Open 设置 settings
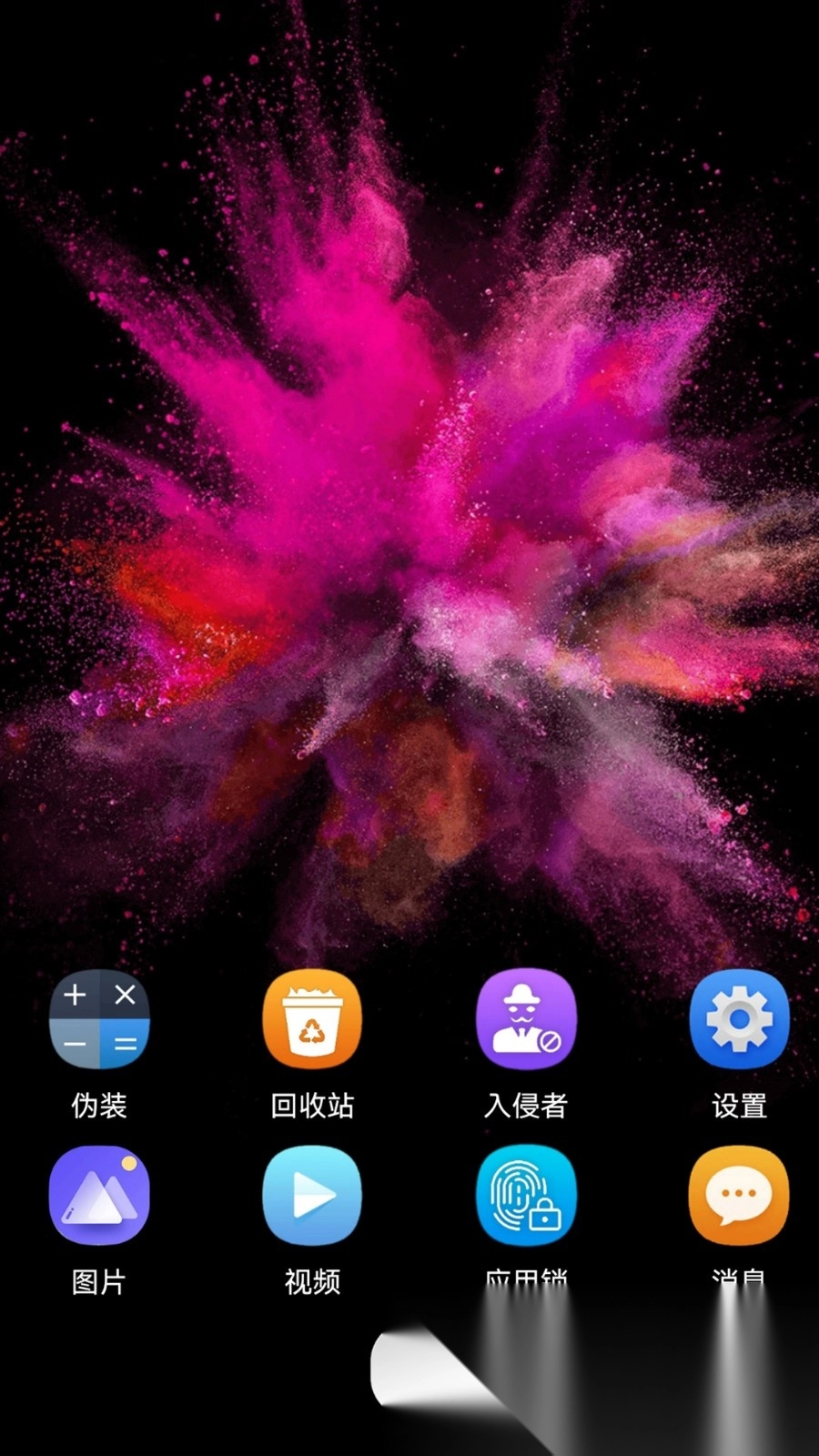This screenshot has height=1456, width=819. point(739,1019)
